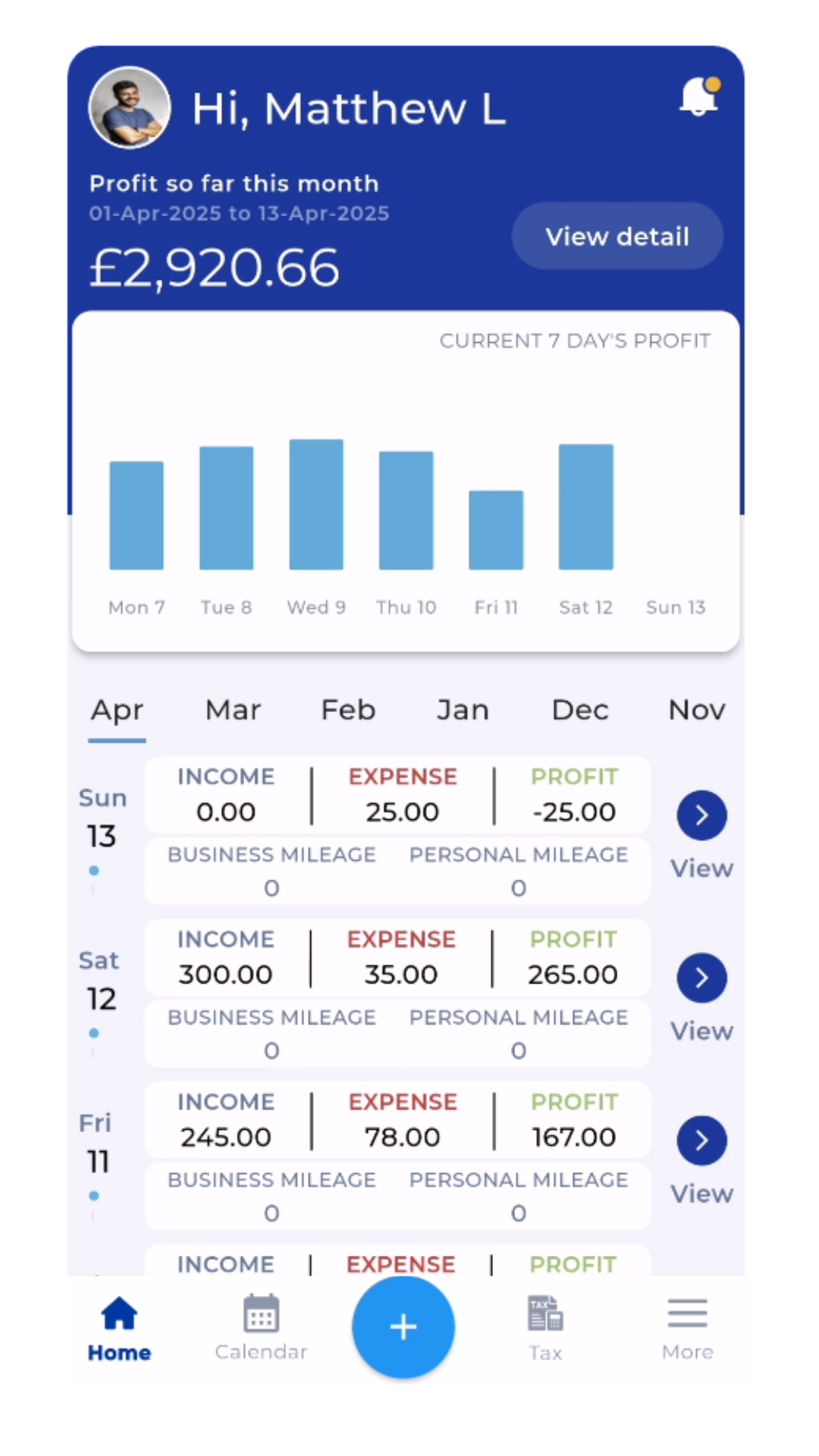Show January's records
The image size is (819, 1456).
point(463,711)
